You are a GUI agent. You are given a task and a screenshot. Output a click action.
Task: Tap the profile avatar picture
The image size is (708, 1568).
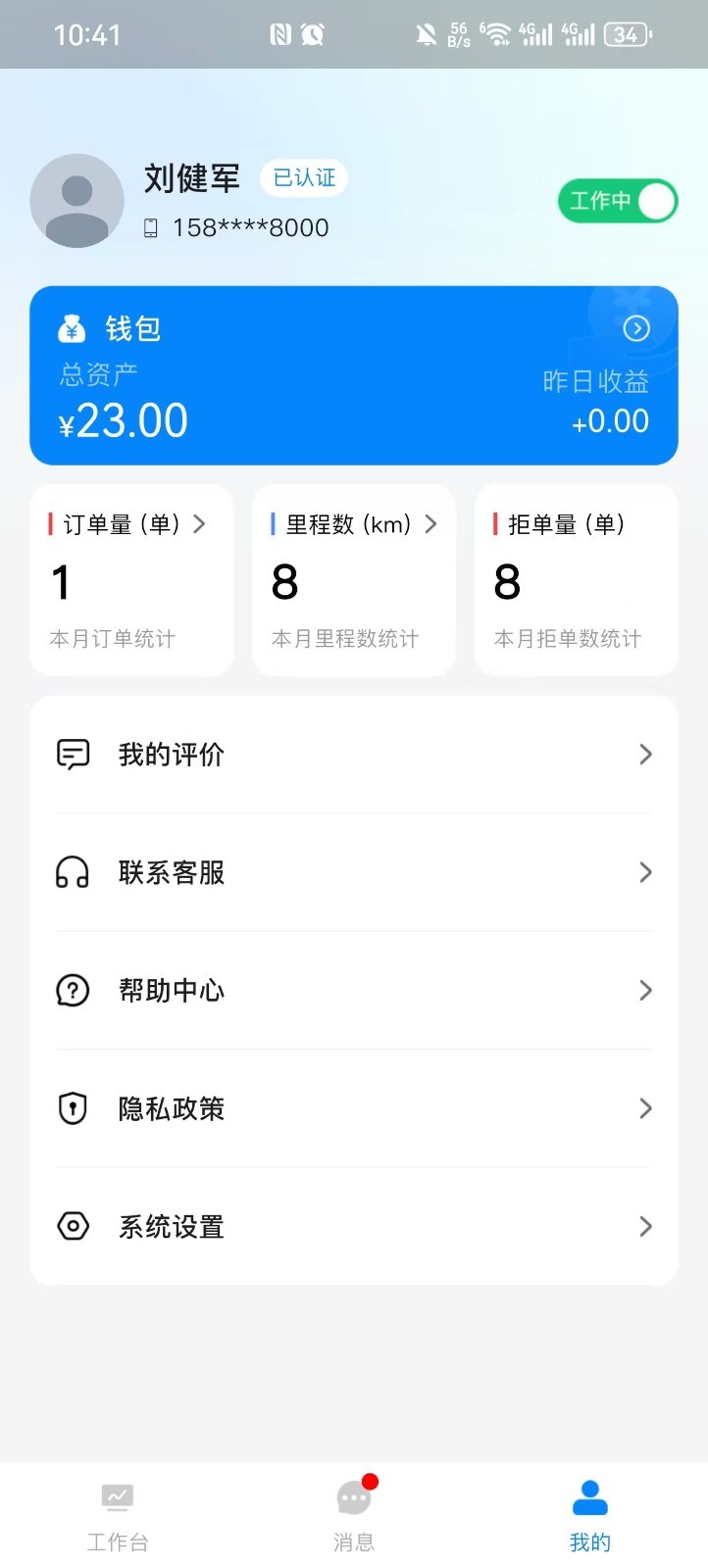tap(76, 201)
